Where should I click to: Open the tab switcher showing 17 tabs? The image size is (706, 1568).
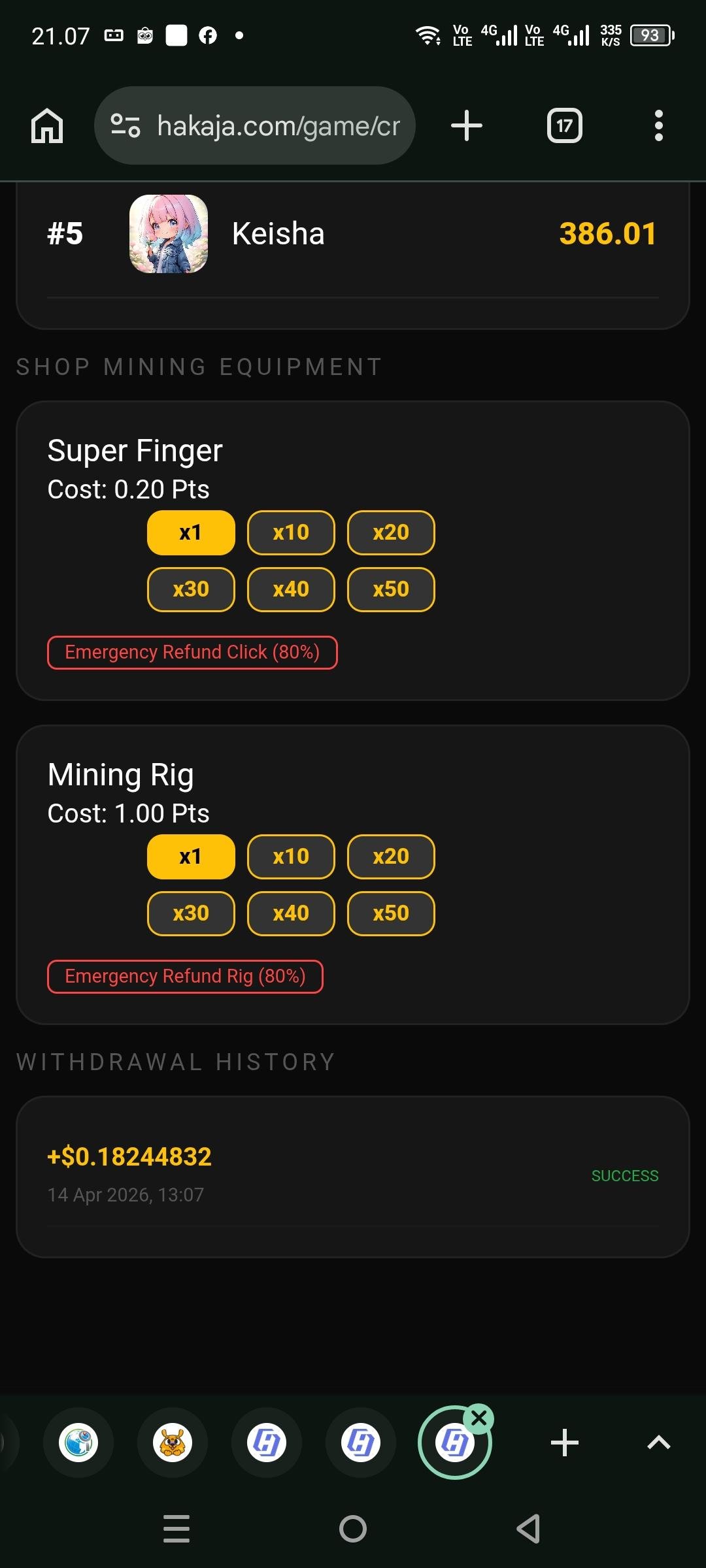(x=564, y=125)
